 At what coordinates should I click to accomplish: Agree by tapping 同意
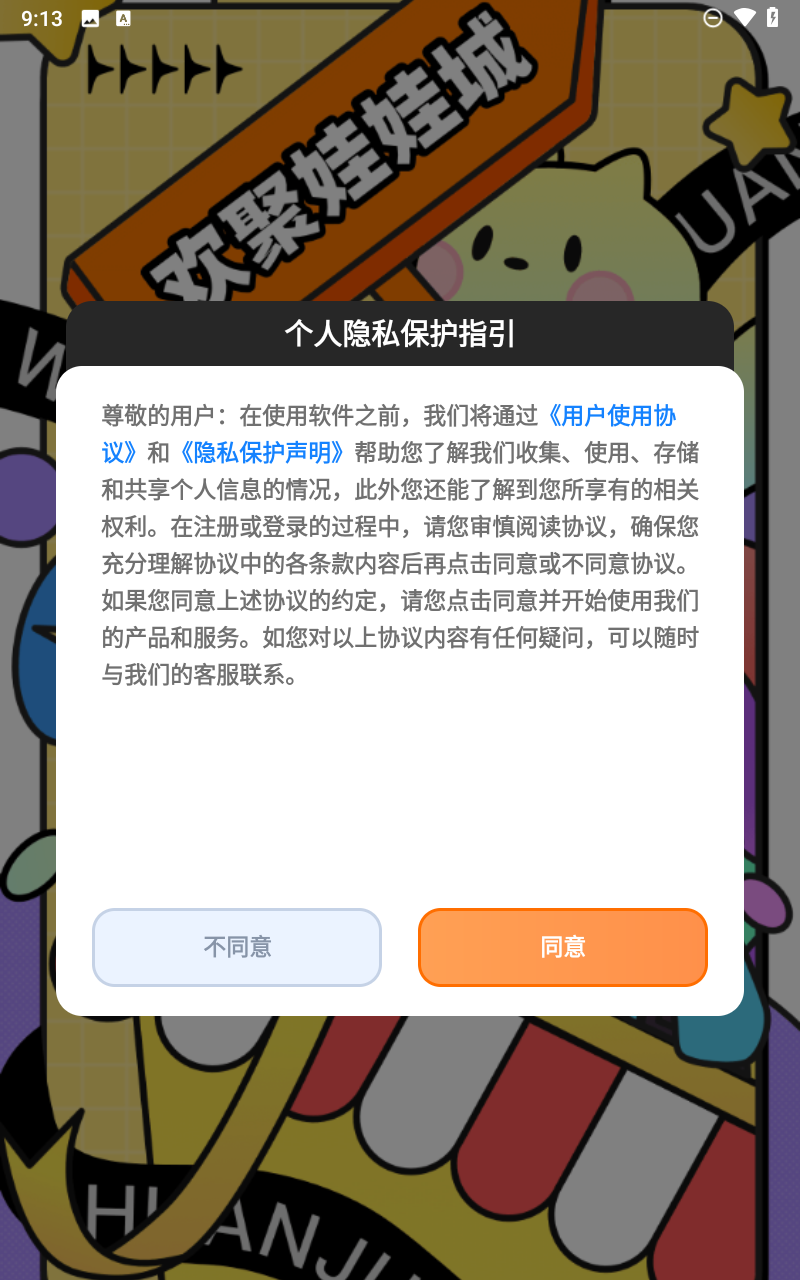(x=562, y=947)
